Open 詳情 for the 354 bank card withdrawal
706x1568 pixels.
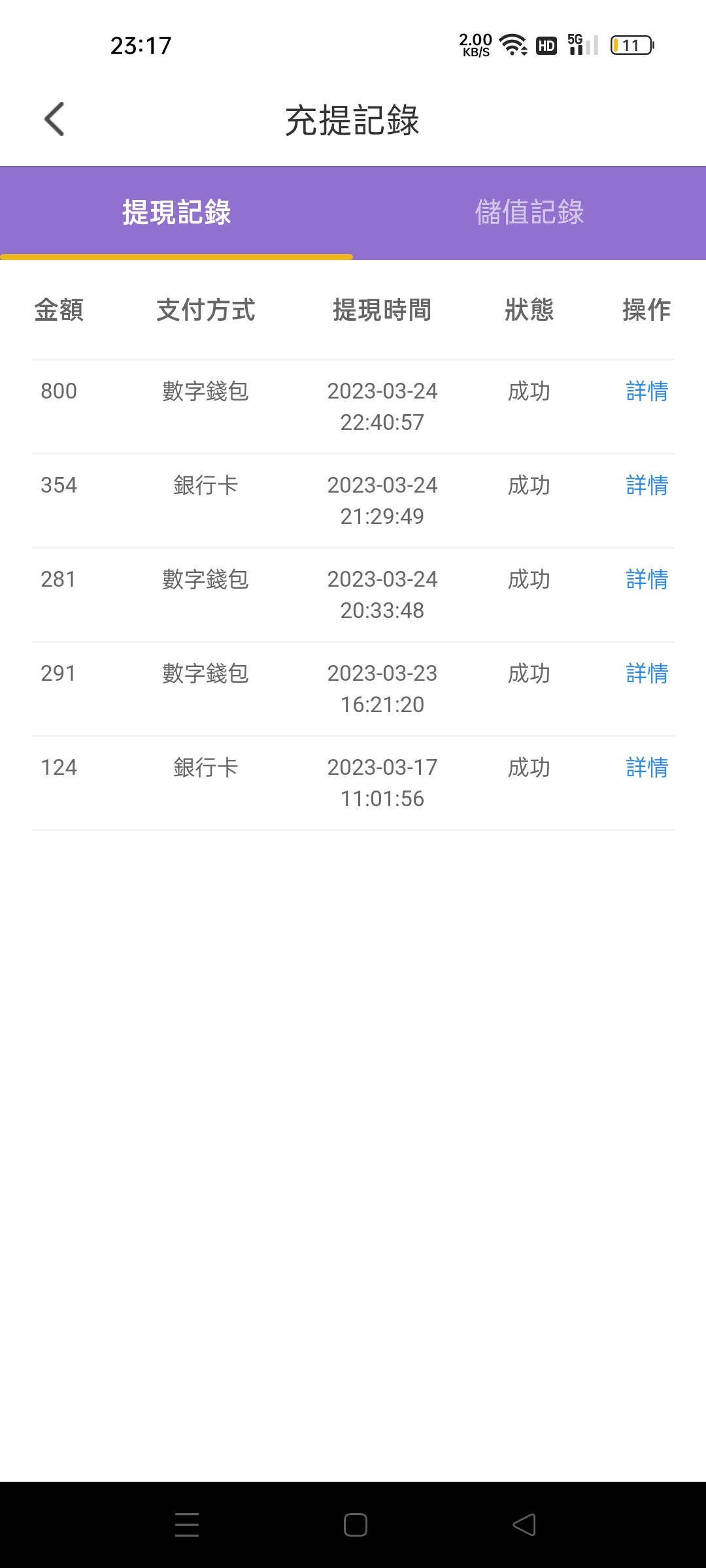coord(646,486)
